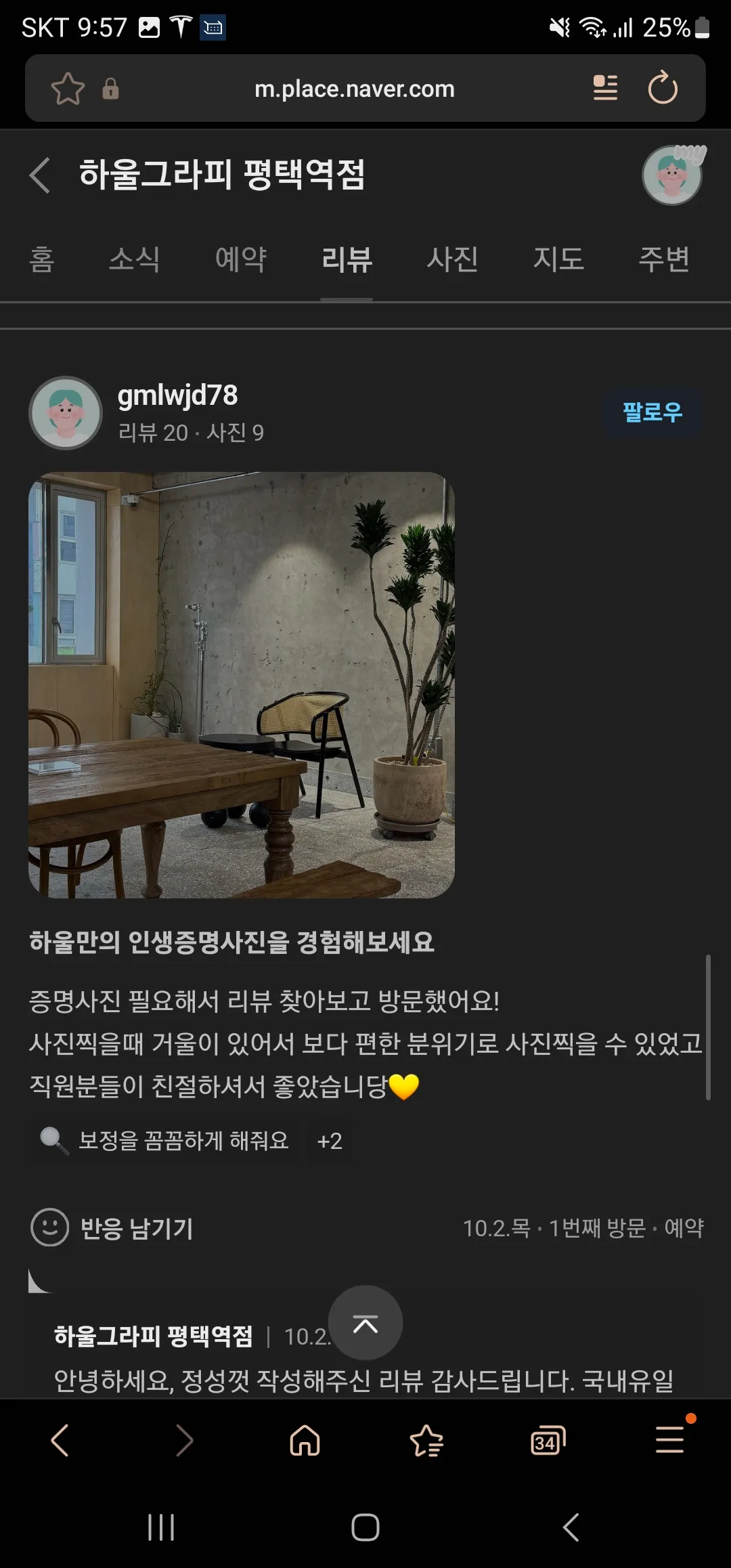Switch to the 홈 tab
731x1568 pixels.
click(42, 259)
